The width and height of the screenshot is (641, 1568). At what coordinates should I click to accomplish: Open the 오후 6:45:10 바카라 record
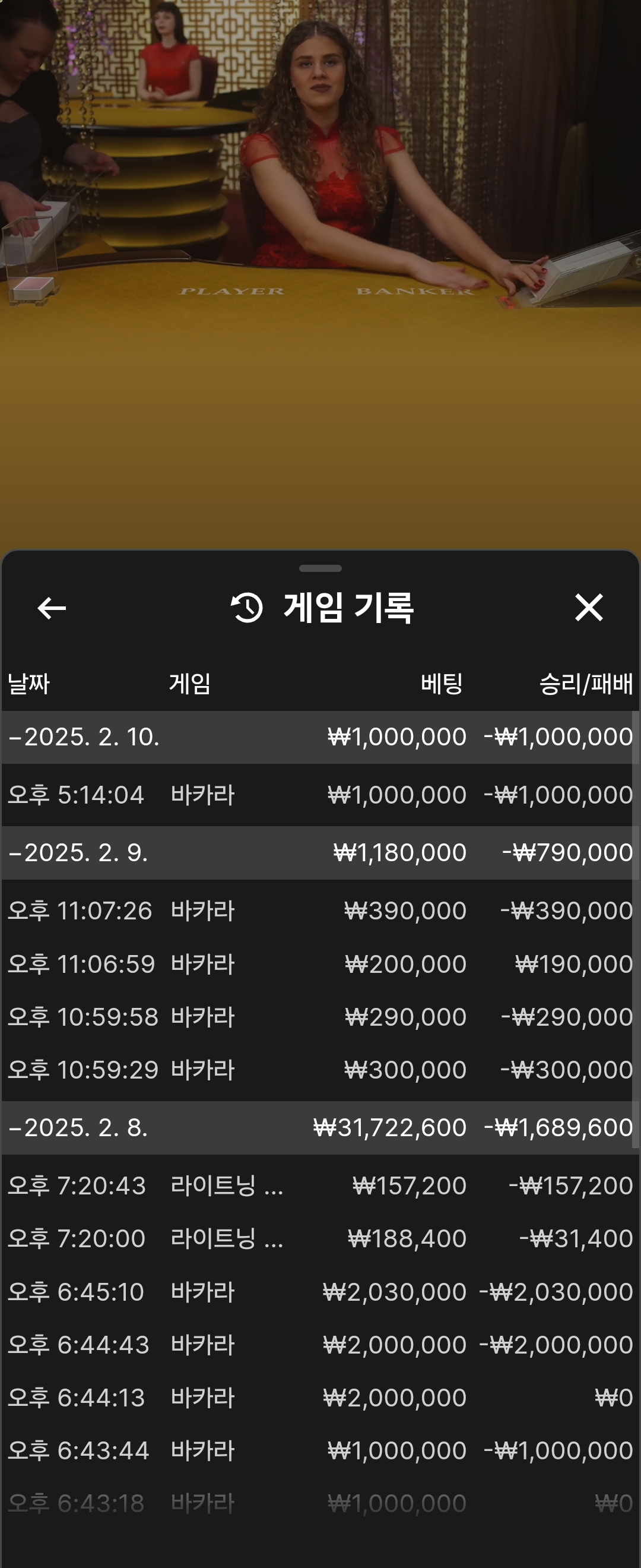[320, 1292]
